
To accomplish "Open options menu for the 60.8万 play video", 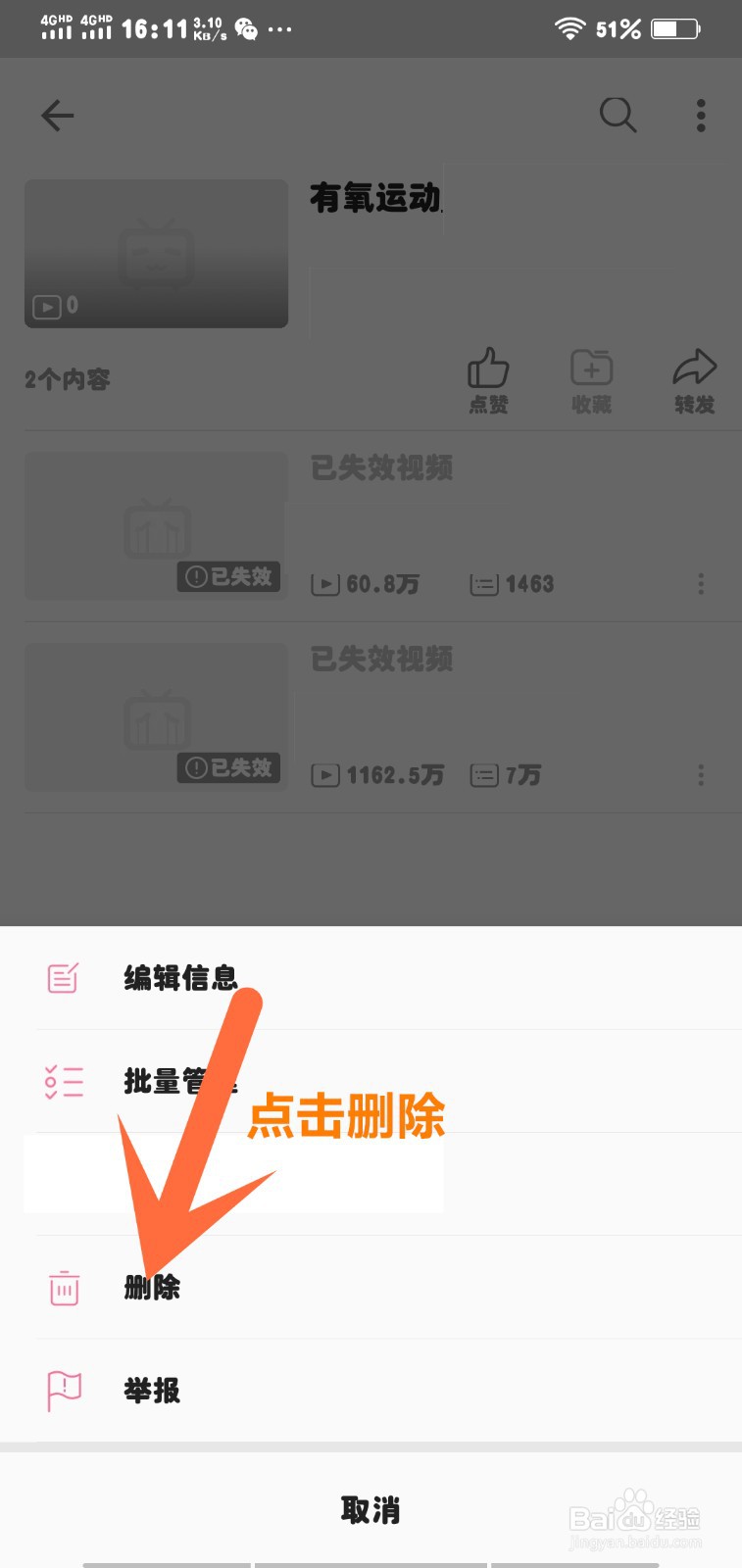I will coord(701,584).
